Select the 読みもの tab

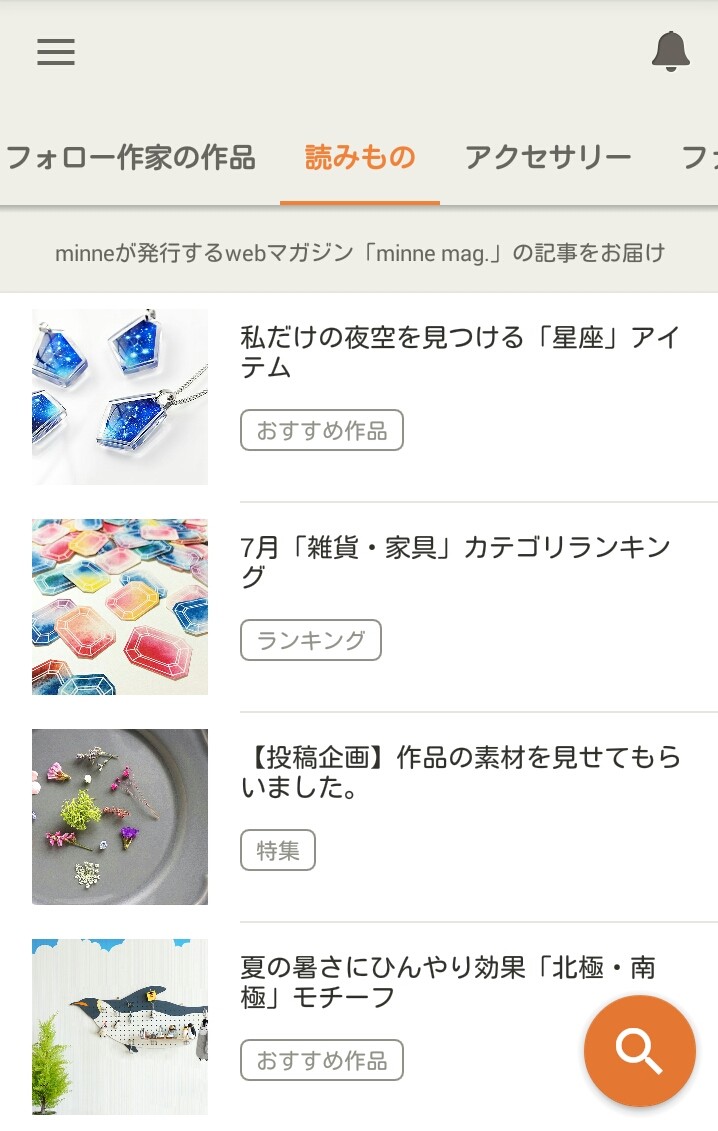pyautogui.click(x=360, y=158)
